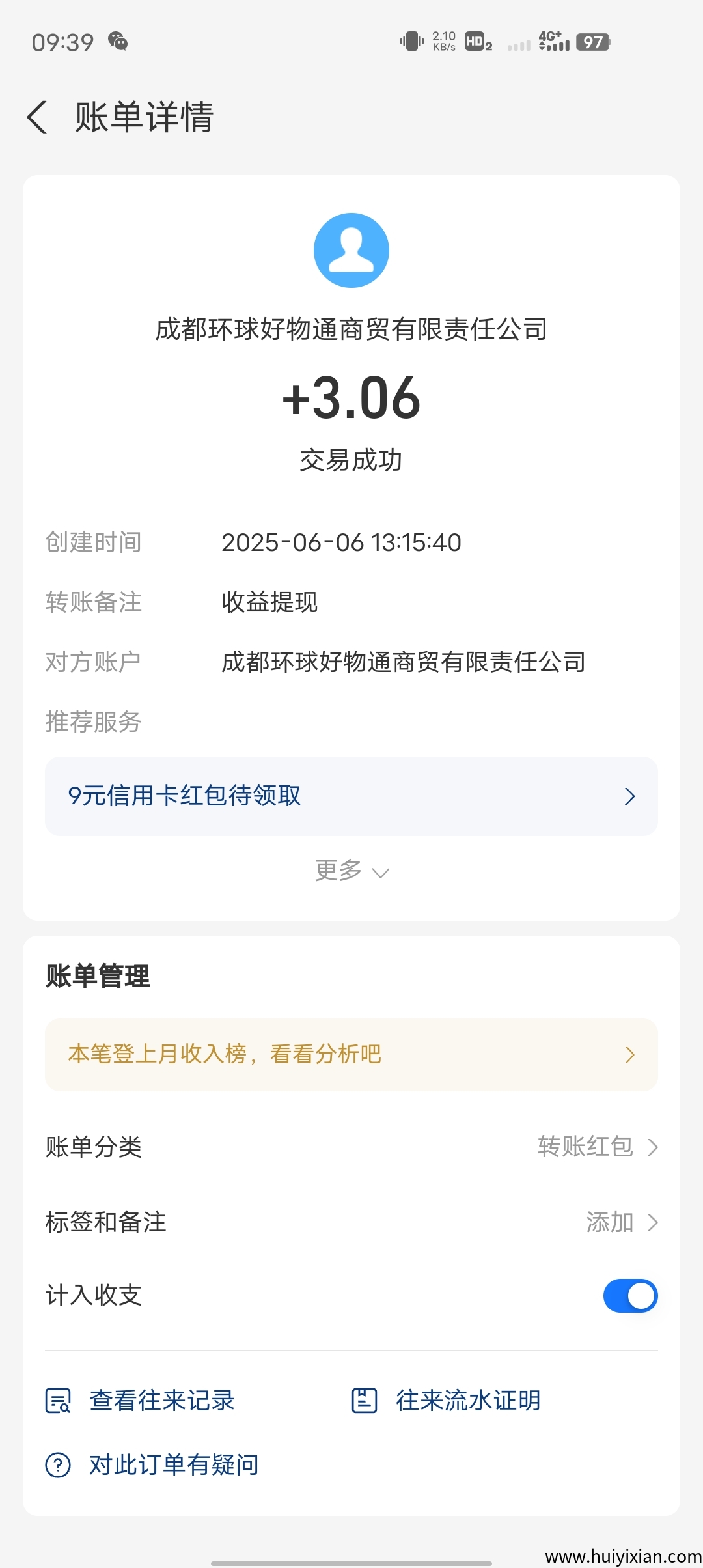Image resolution: width=703 pixels, height=1568 pixels.
Task: Open the 本笔登上月收入榜 analysis banner
Action: [351, 1054]
